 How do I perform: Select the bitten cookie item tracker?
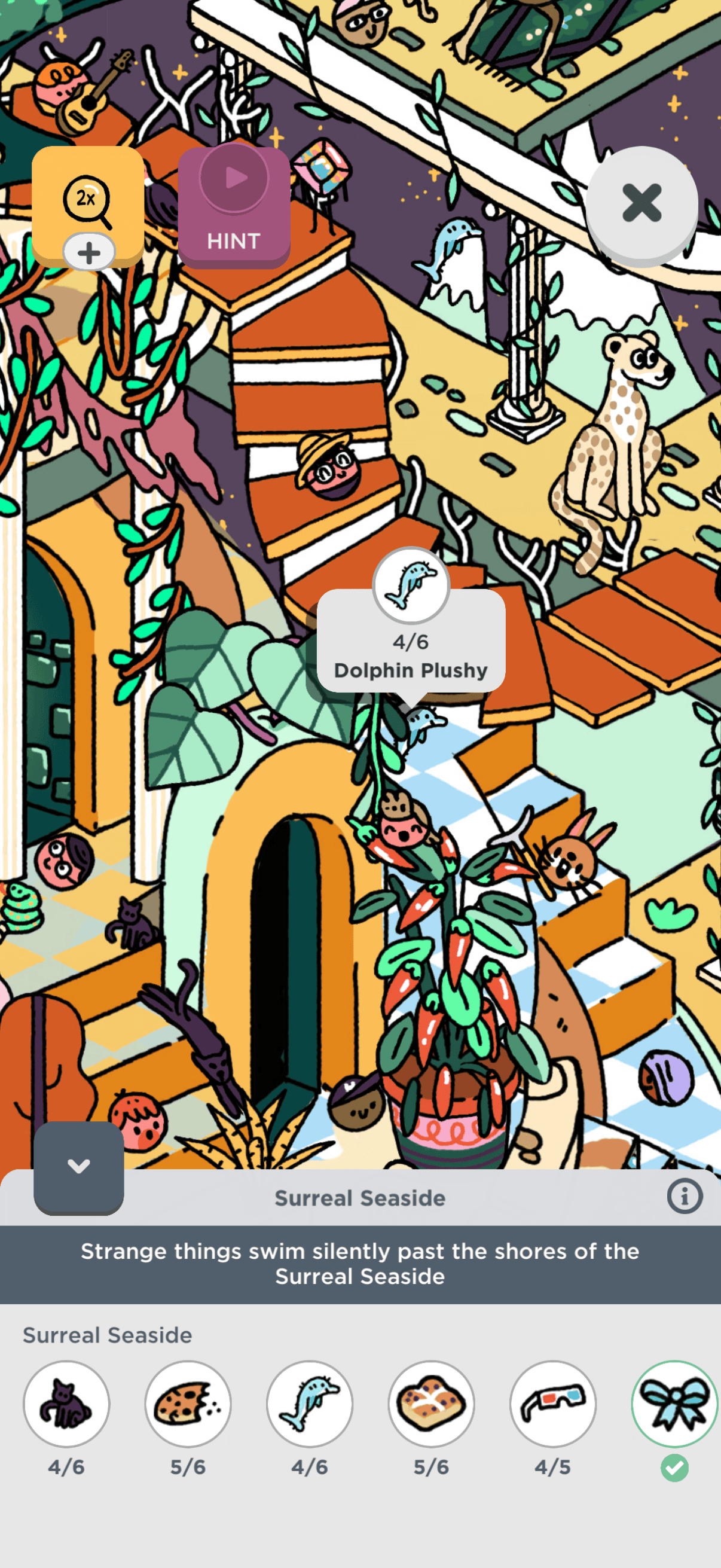point(188,1404)
